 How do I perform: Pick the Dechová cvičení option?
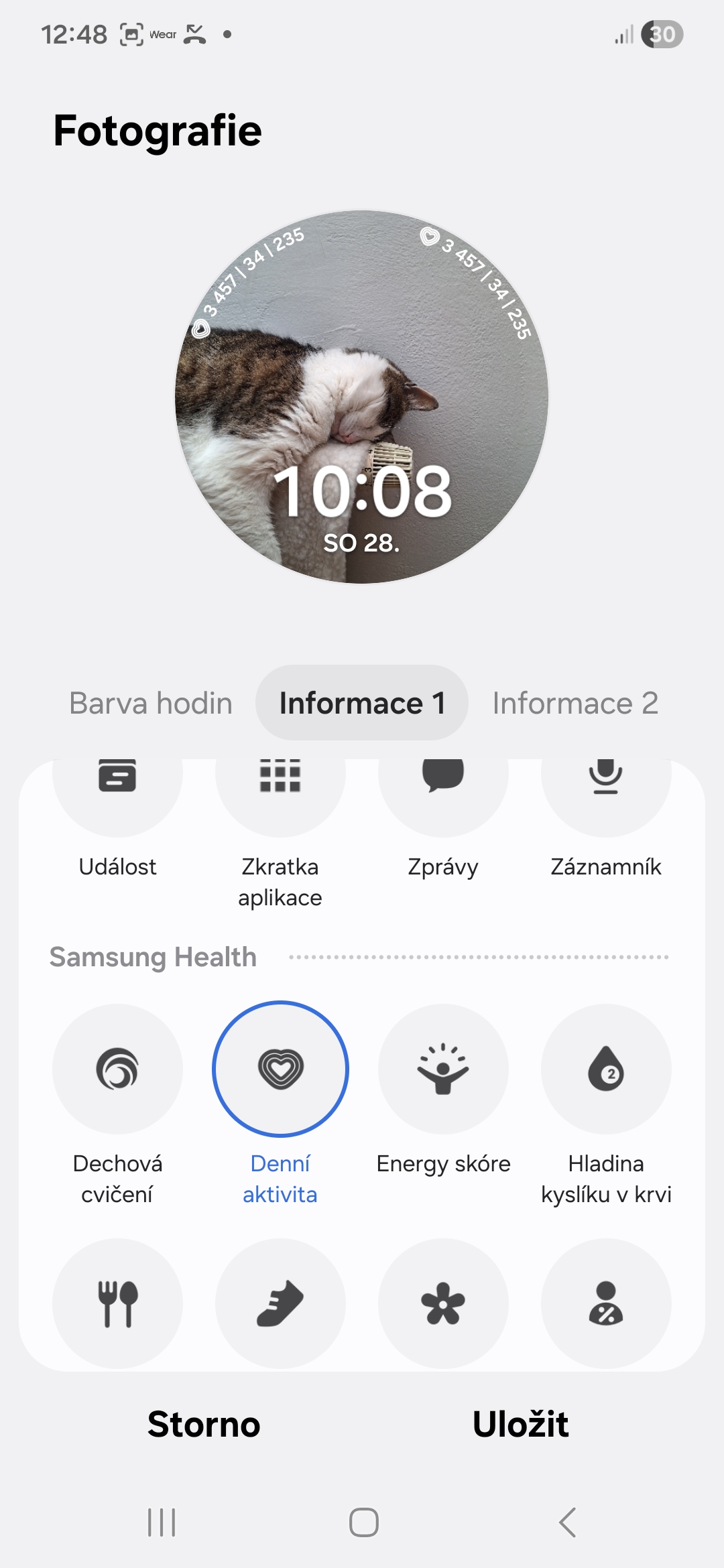tap(117, 1069)
